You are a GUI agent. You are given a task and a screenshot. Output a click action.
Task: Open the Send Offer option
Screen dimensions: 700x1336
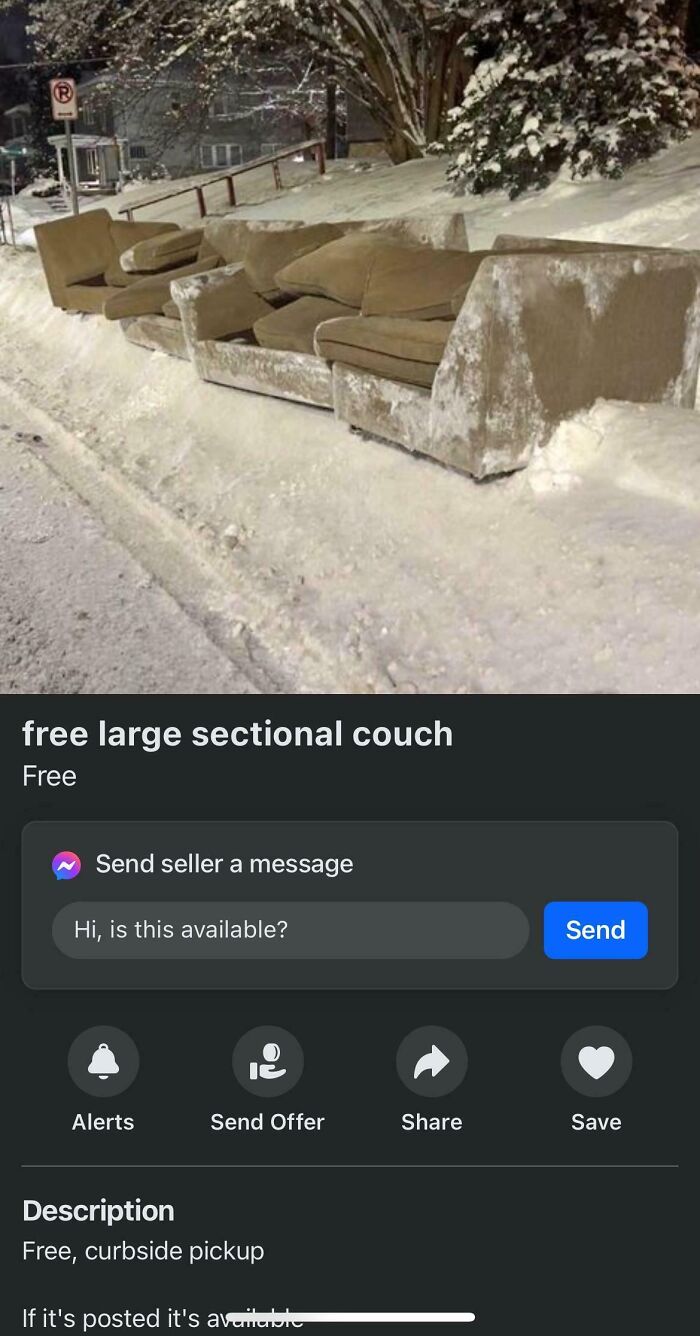click(x=267, y=1062)
